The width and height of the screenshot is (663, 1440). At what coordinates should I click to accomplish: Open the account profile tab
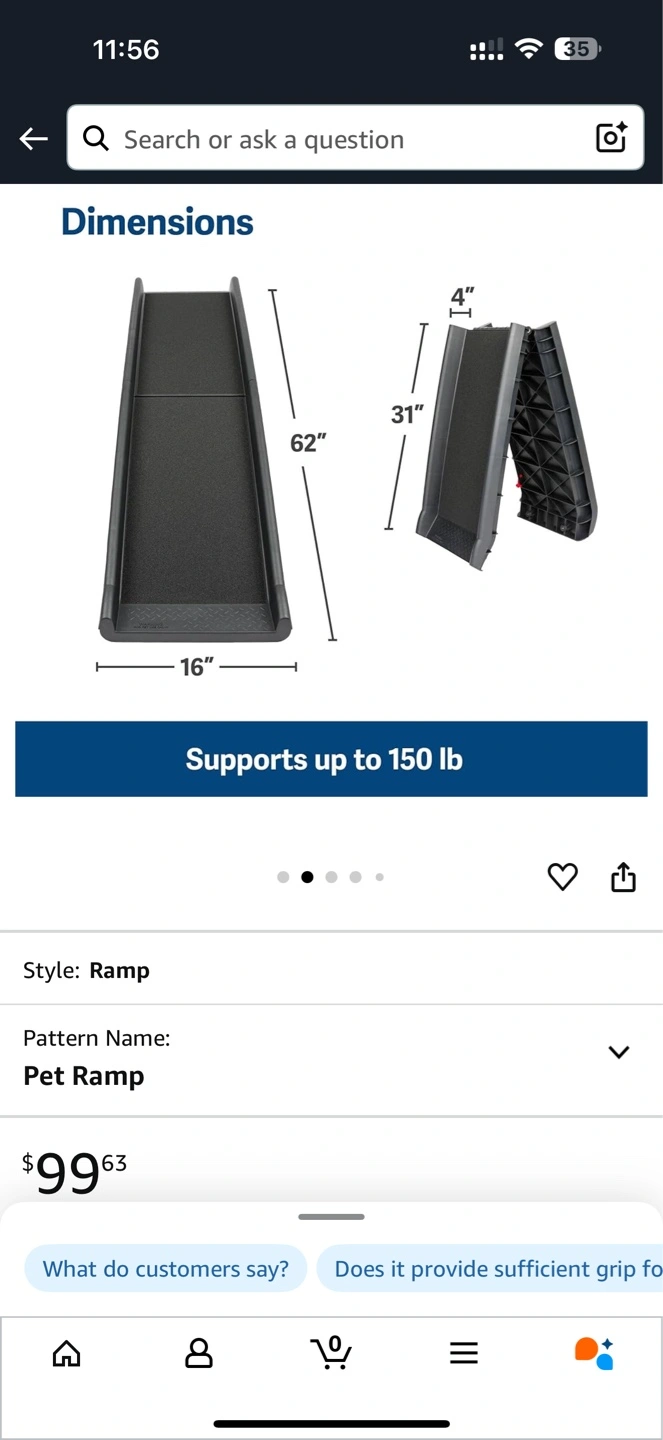tap(199, 1353)
